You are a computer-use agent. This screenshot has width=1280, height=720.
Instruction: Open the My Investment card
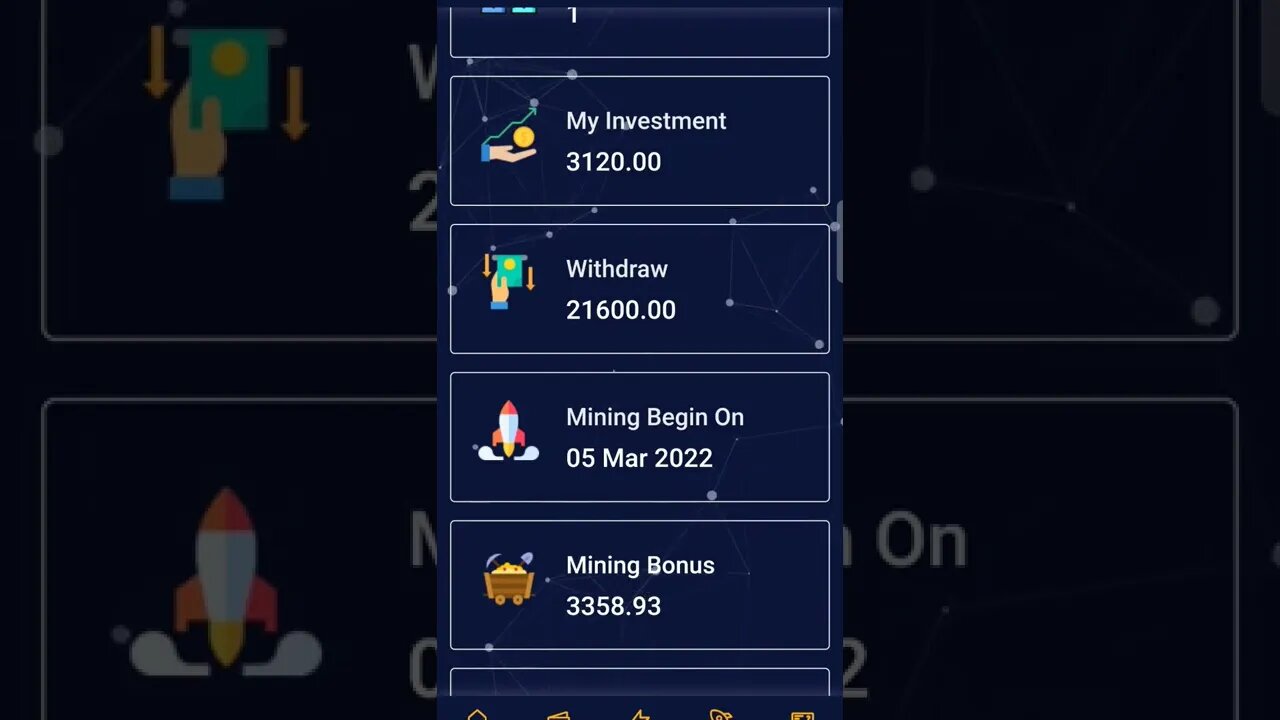(640, 141)
